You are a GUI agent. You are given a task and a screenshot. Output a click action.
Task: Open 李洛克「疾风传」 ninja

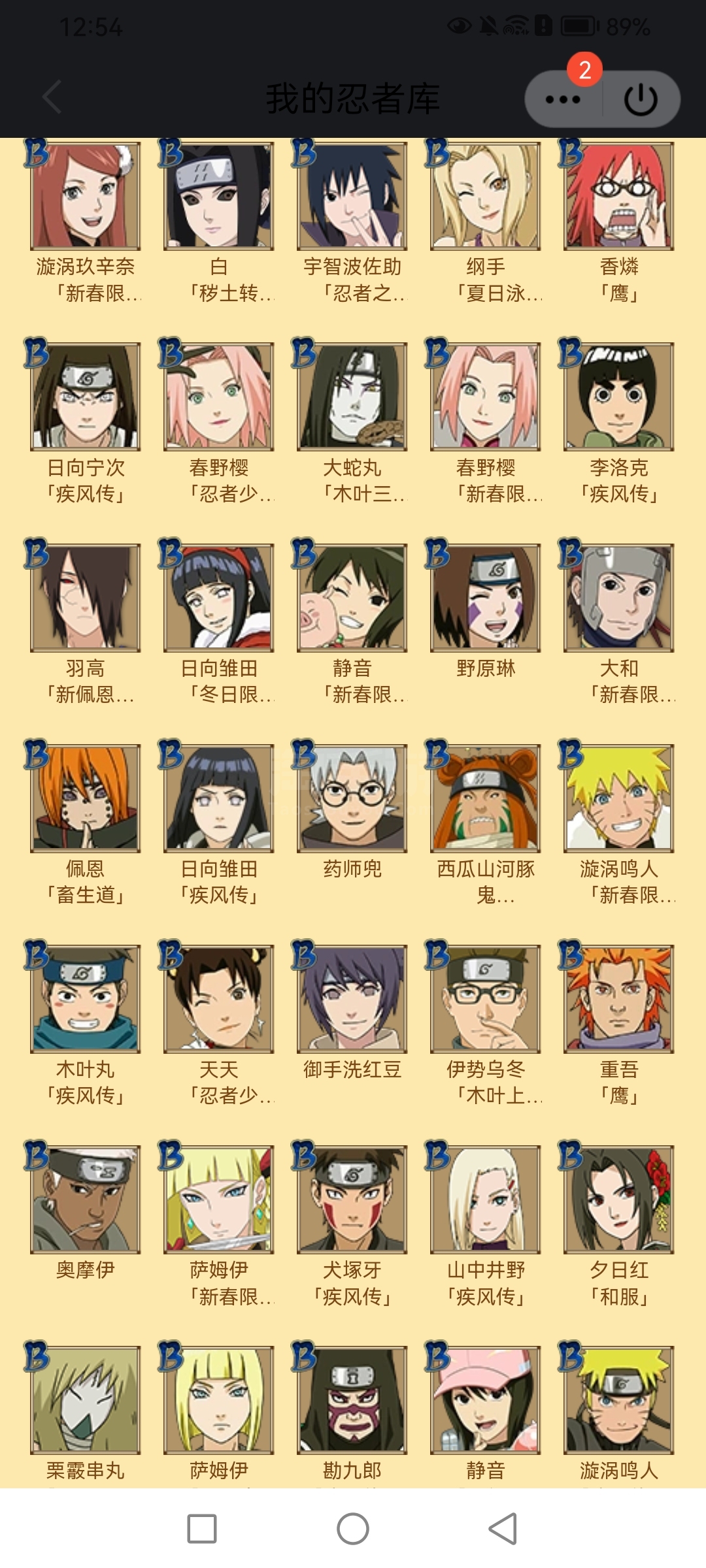(x=619, y=397)
